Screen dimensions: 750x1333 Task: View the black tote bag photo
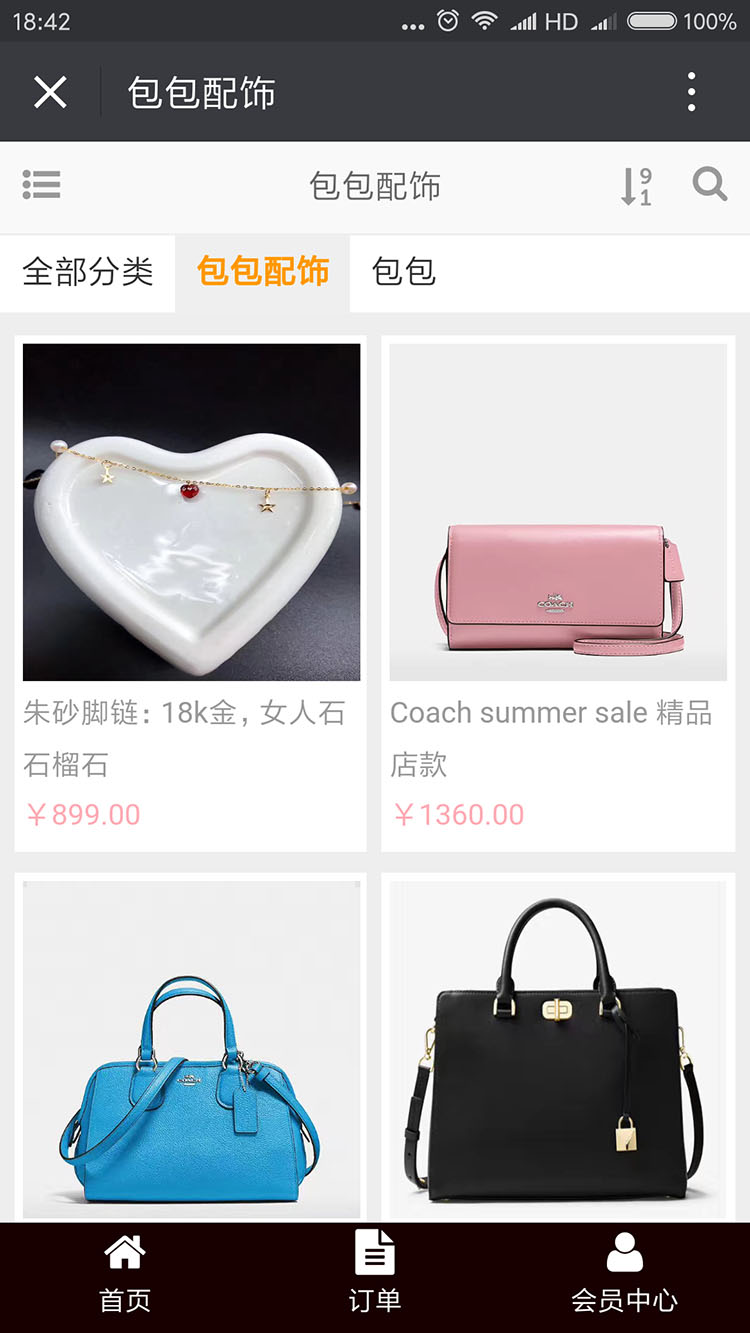558,1048
